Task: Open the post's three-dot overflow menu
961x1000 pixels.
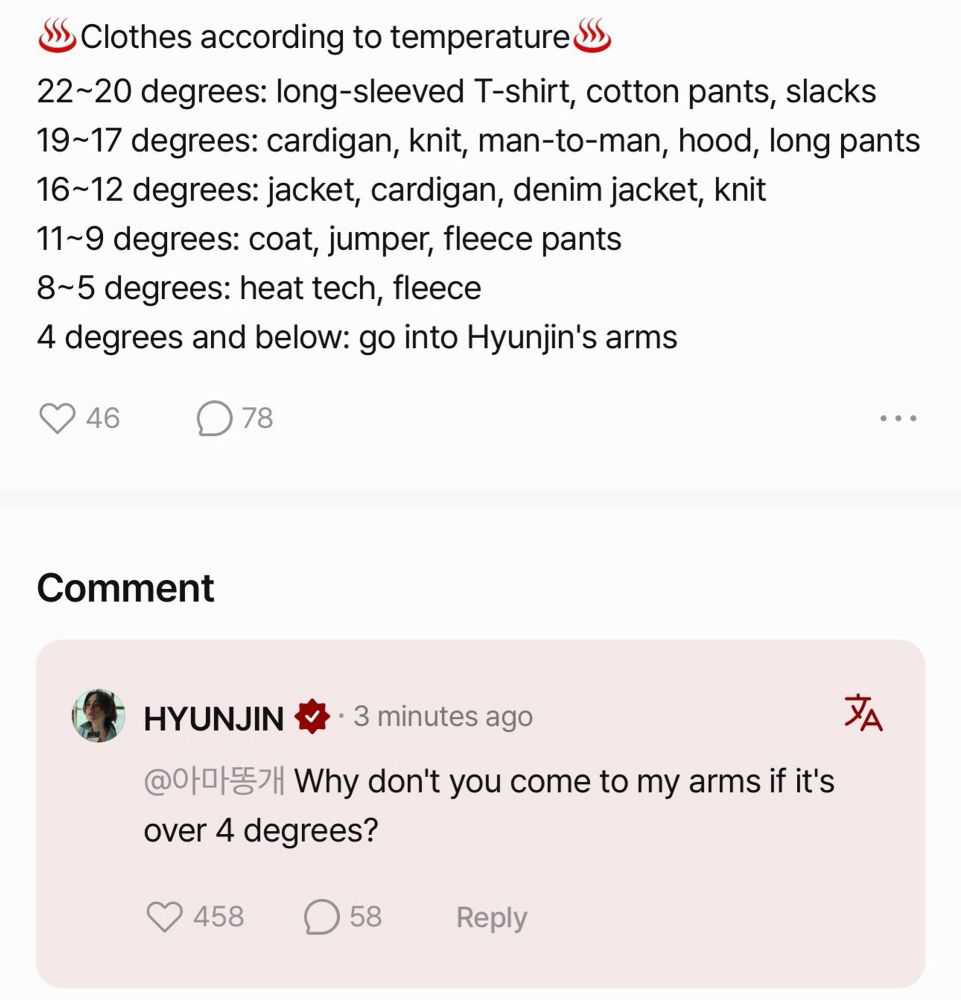Action: (x=898, y=418)
